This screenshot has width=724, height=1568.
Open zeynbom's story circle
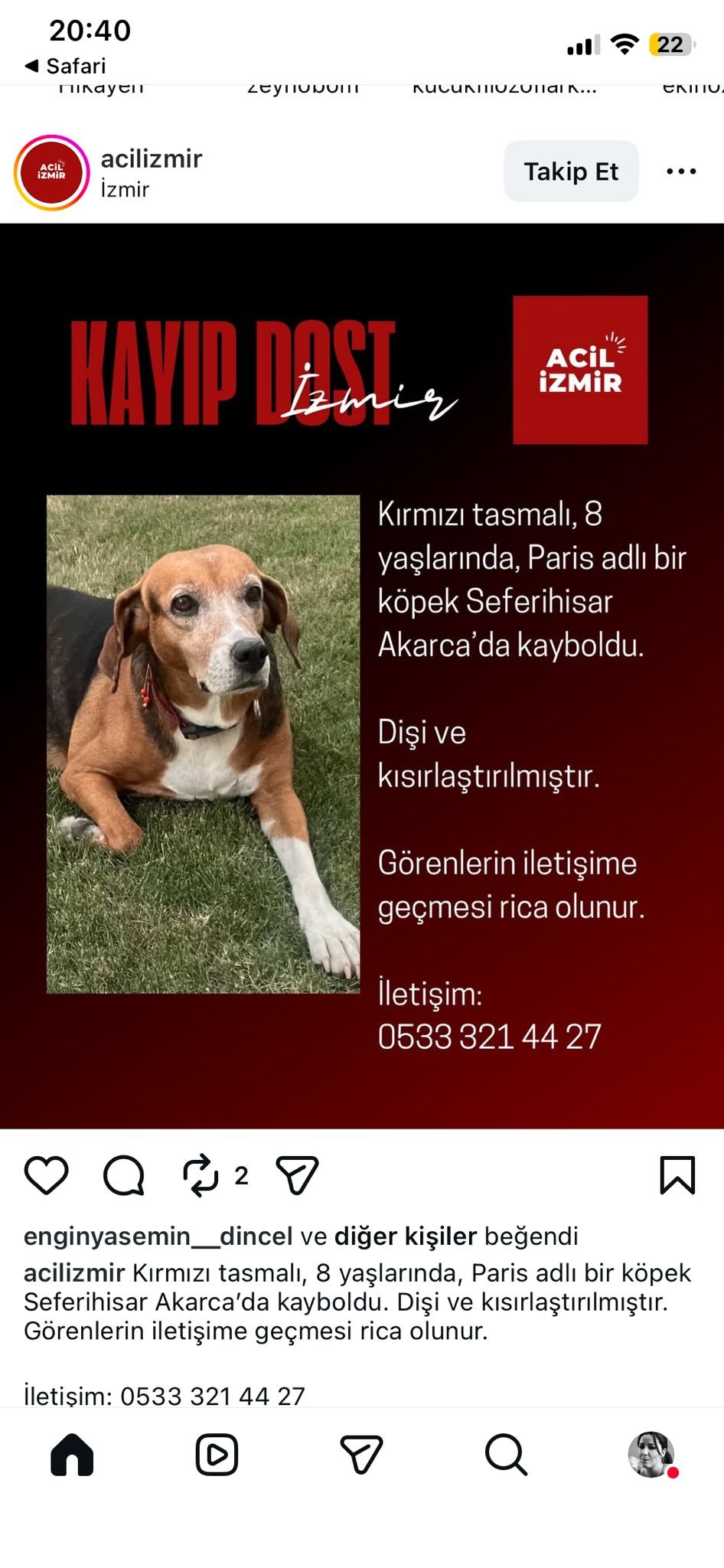tap(301, 84)
